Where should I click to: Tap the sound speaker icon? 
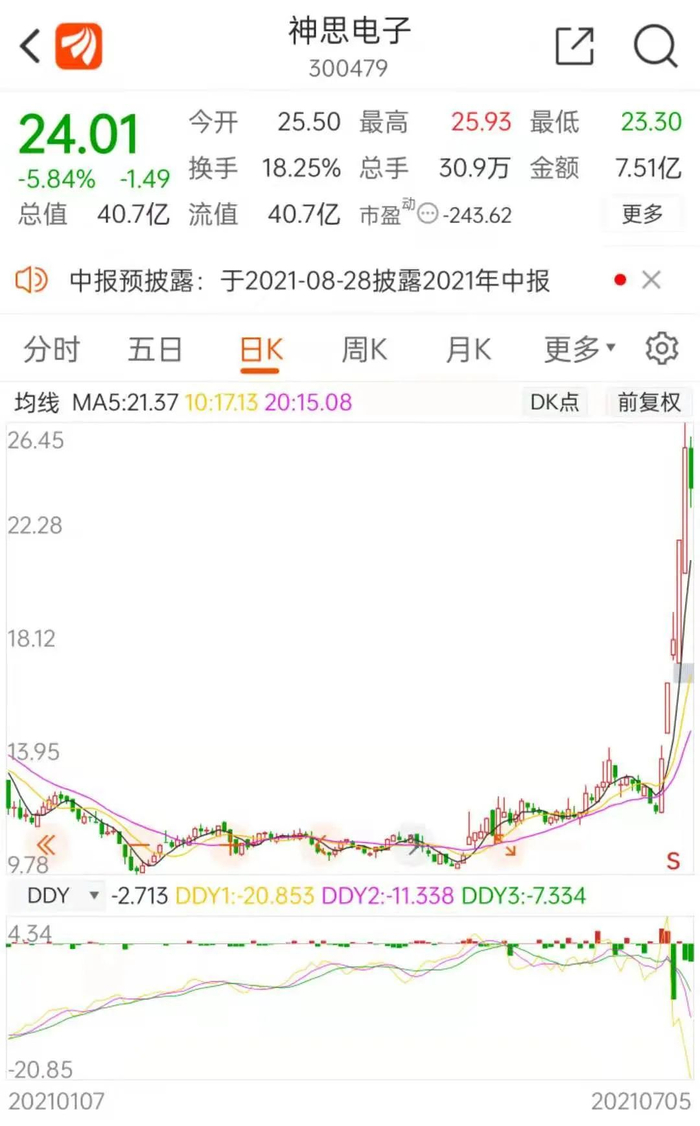(32, 279)
